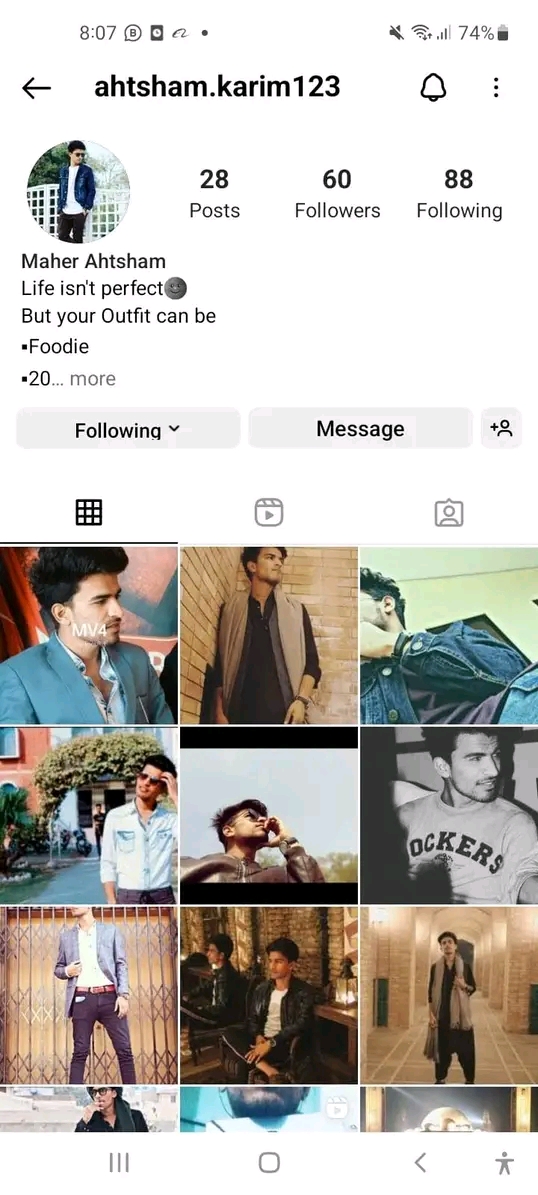Tap the Message button
This screenshot has height=1195, width=538.
point(360,429)
